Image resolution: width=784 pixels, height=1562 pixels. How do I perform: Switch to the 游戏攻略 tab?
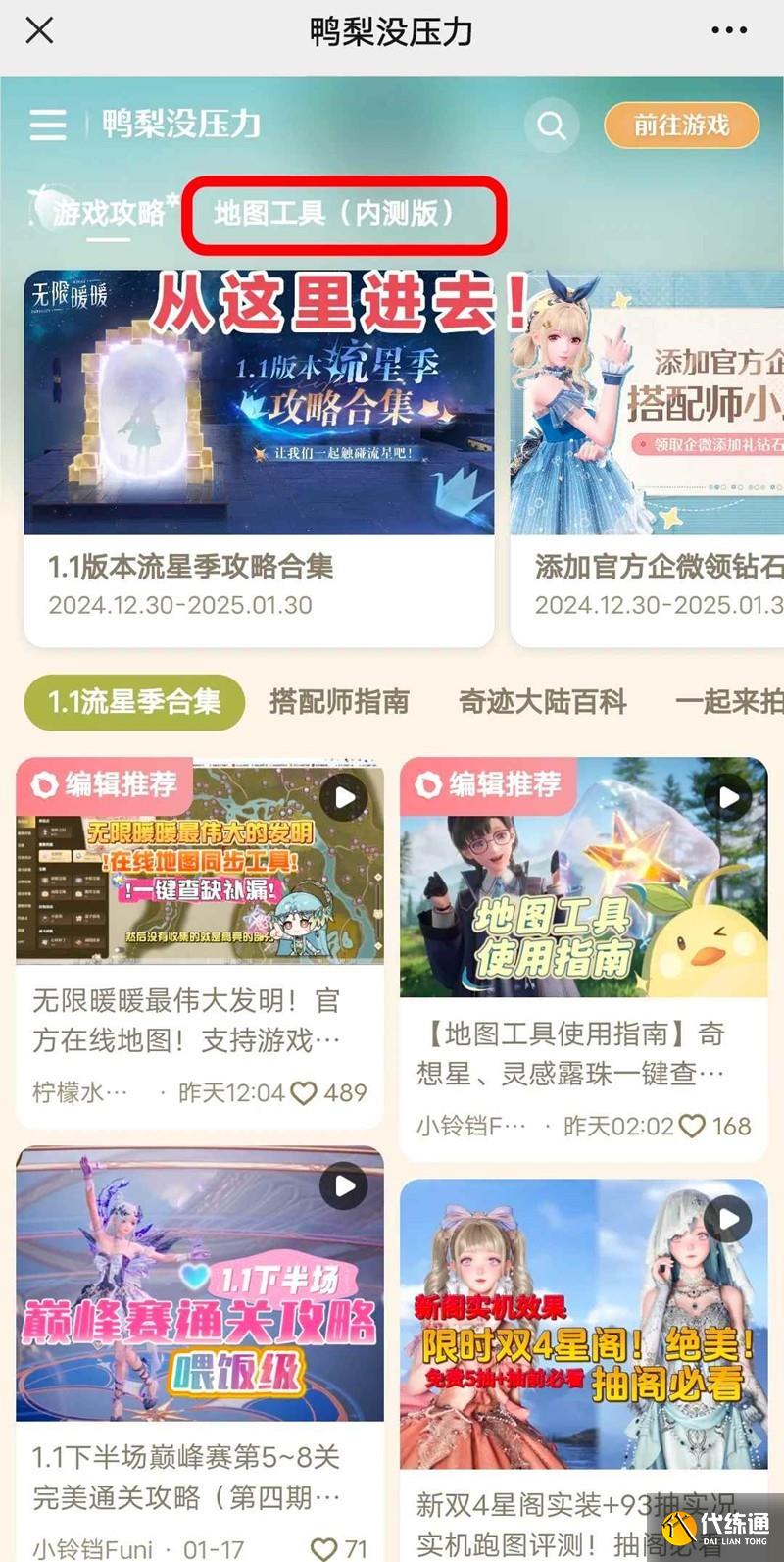(108, 212)
